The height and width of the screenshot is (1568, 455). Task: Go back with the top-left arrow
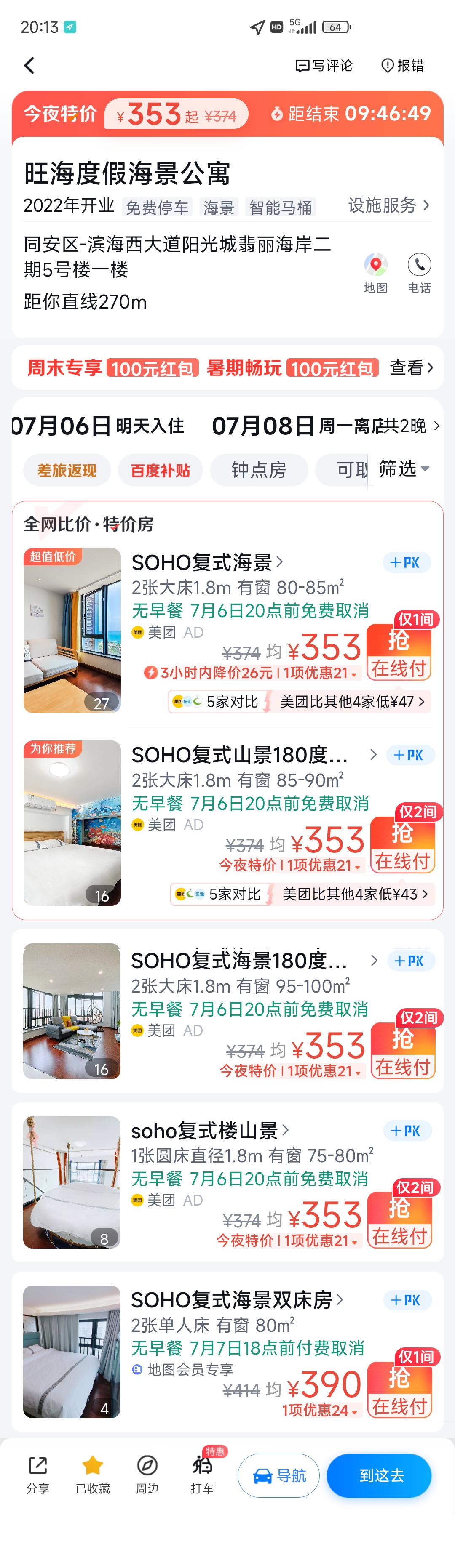pyautogui.click(x=29, y=65)
